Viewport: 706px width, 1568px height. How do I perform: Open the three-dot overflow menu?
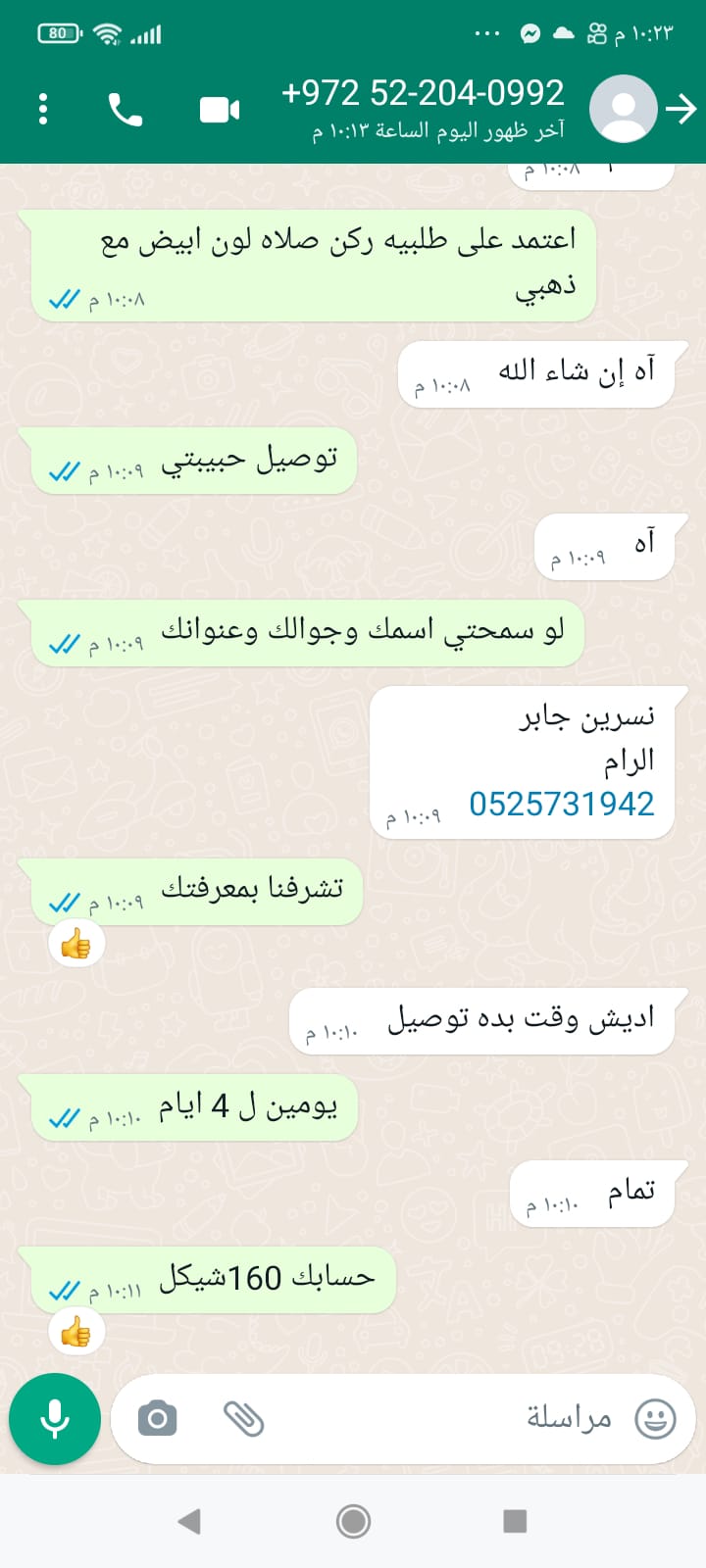pyautogui.click(x=43, y=109)
